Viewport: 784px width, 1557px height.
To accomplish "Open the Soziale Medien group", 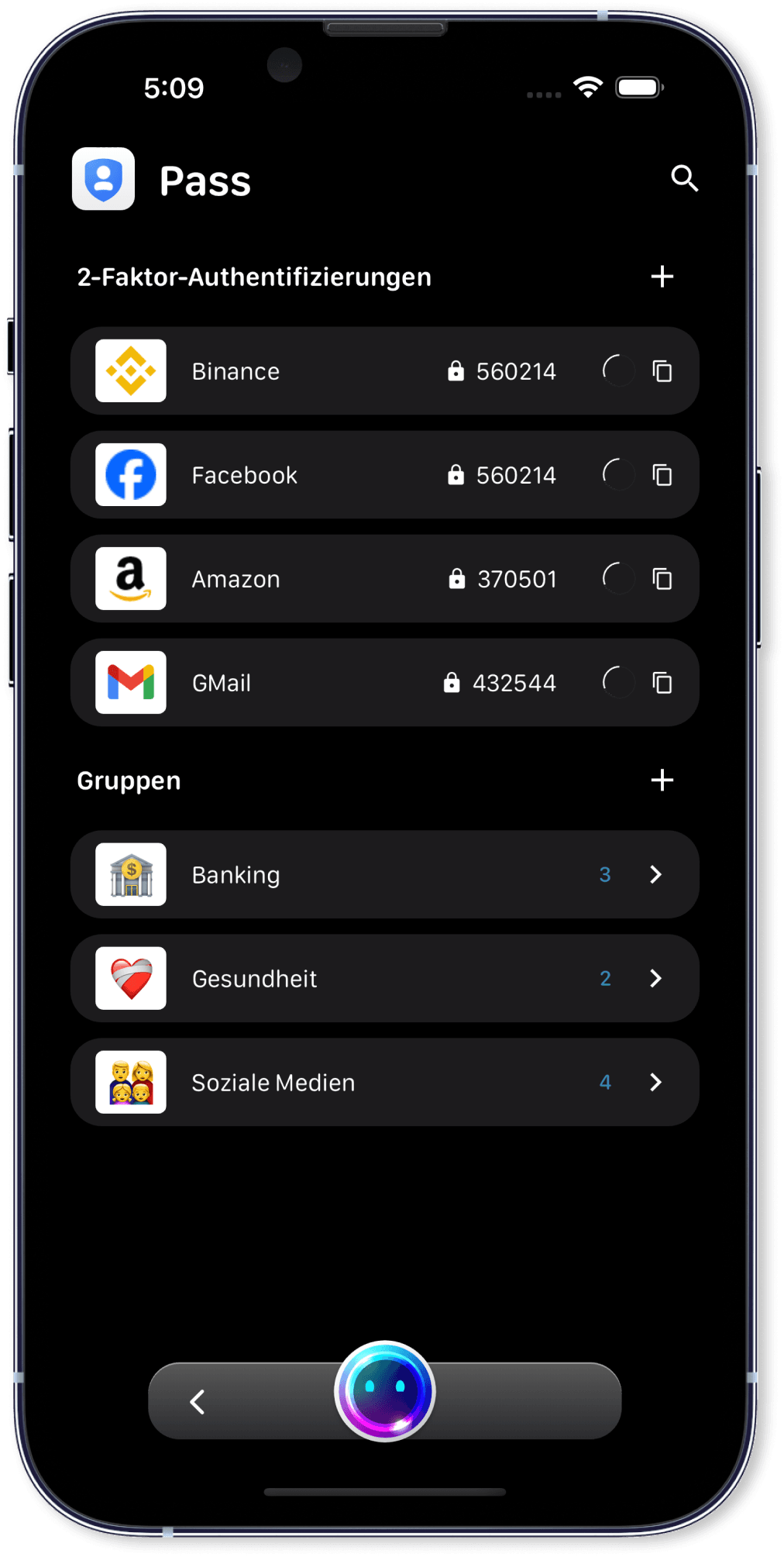I will [x=384, y=1082].
